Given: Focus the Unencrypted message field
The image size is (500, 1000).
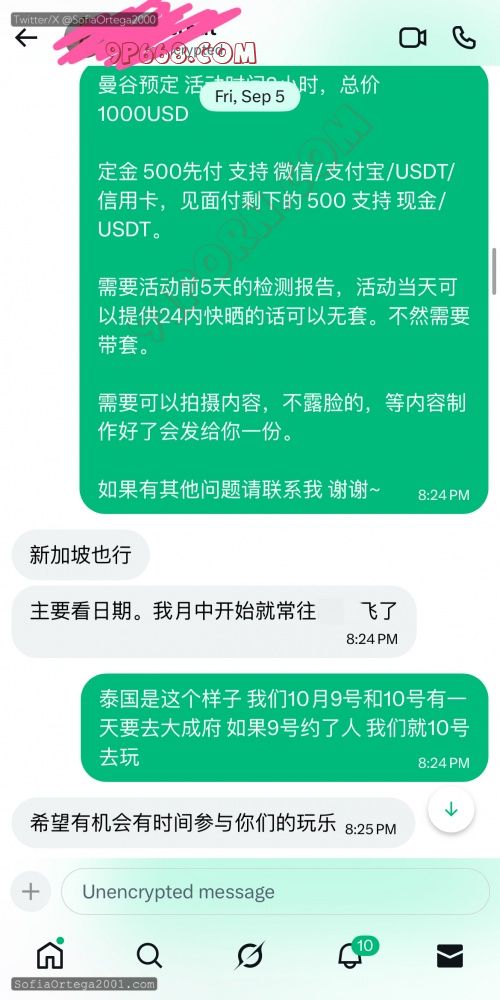Looking at the screenshot, I should [275, 891].
